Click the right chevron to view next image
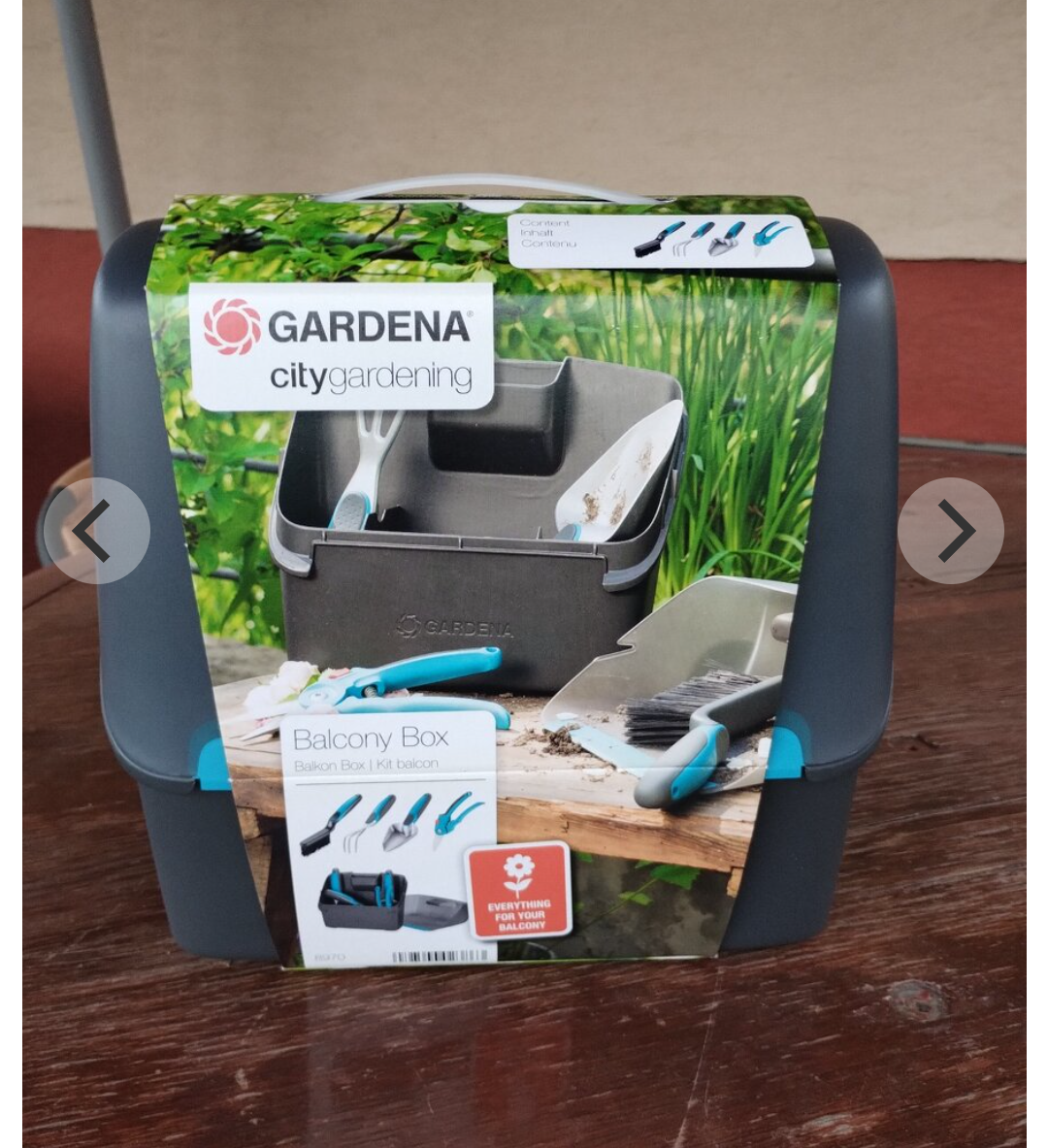This screenshot has width=1048, height=1148. (x=954, y=530)
